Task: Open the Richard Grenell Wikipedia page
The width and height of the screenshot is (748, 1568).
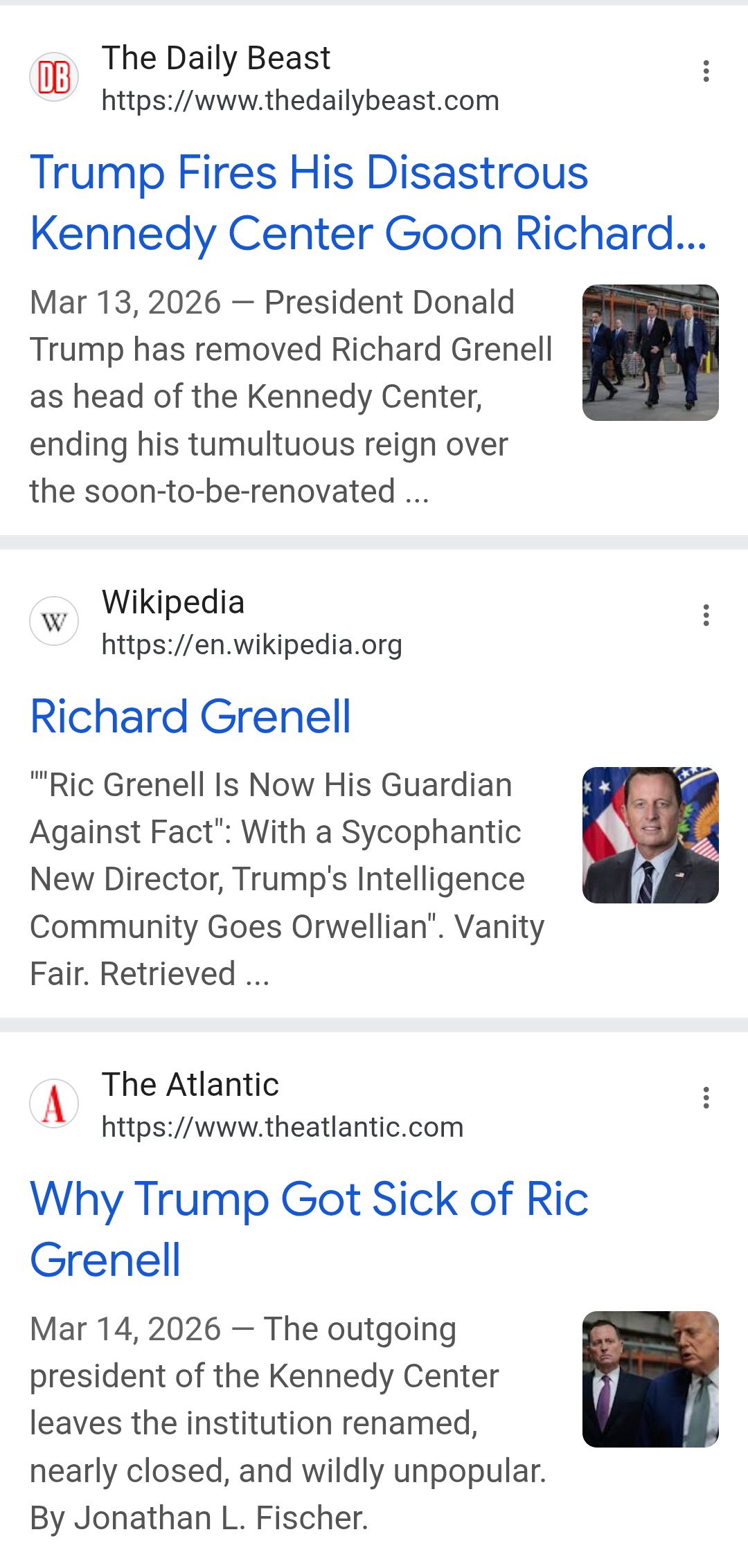Action: coord(190,716)
